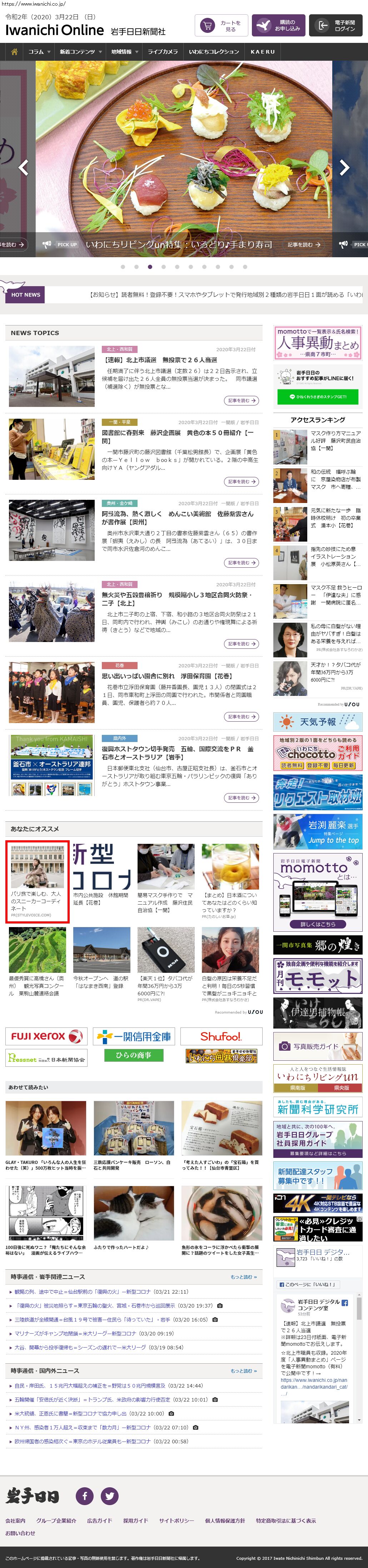Open もっと読む for 岩手関連ニュース

click(x=243, y=1277)
